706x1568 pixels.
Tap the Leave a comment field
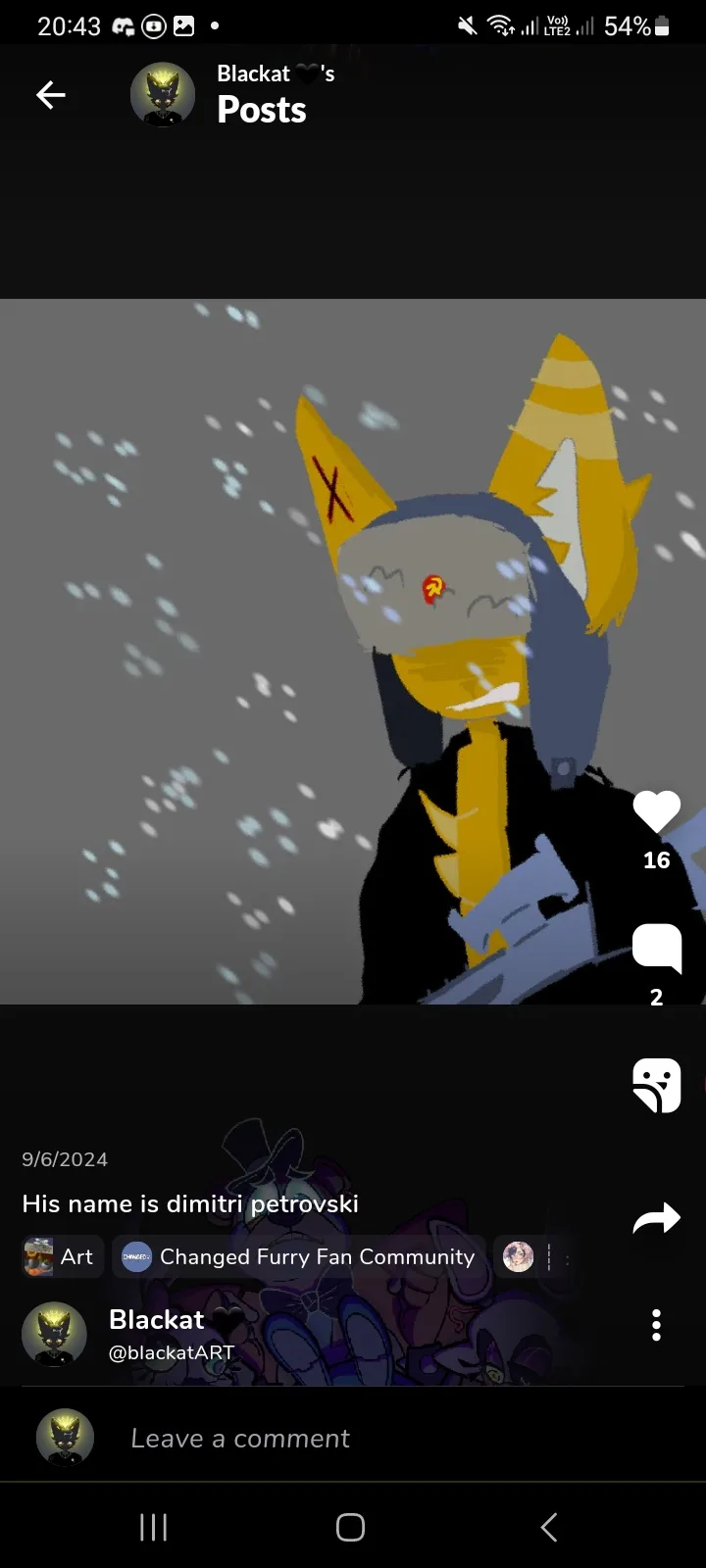(x=353, y=1438)
